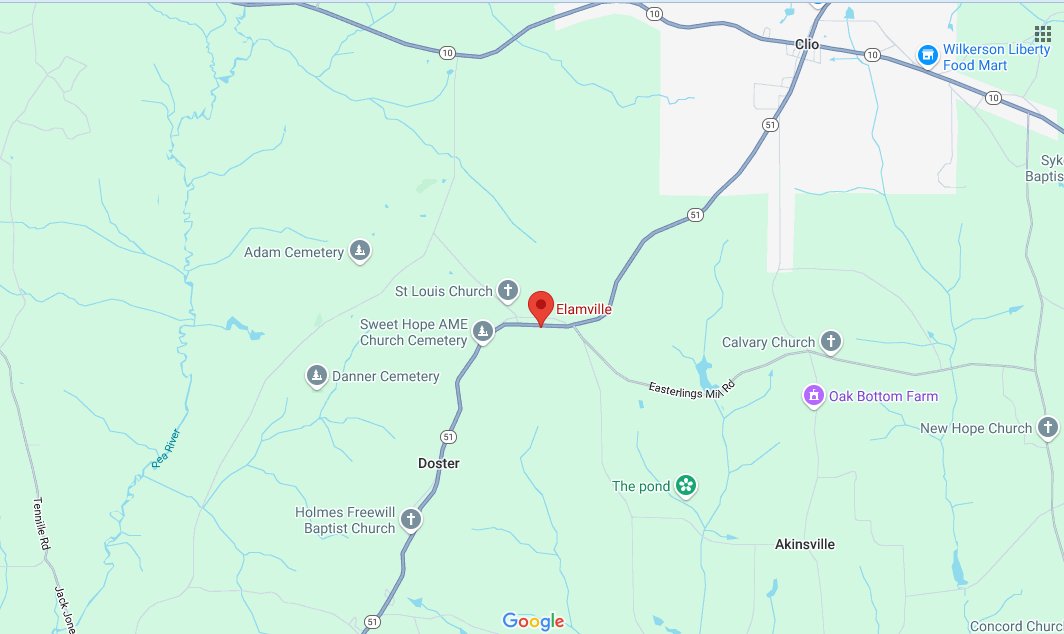Select Sweet Hope AME Church Cemetery marker

(483, 331)
